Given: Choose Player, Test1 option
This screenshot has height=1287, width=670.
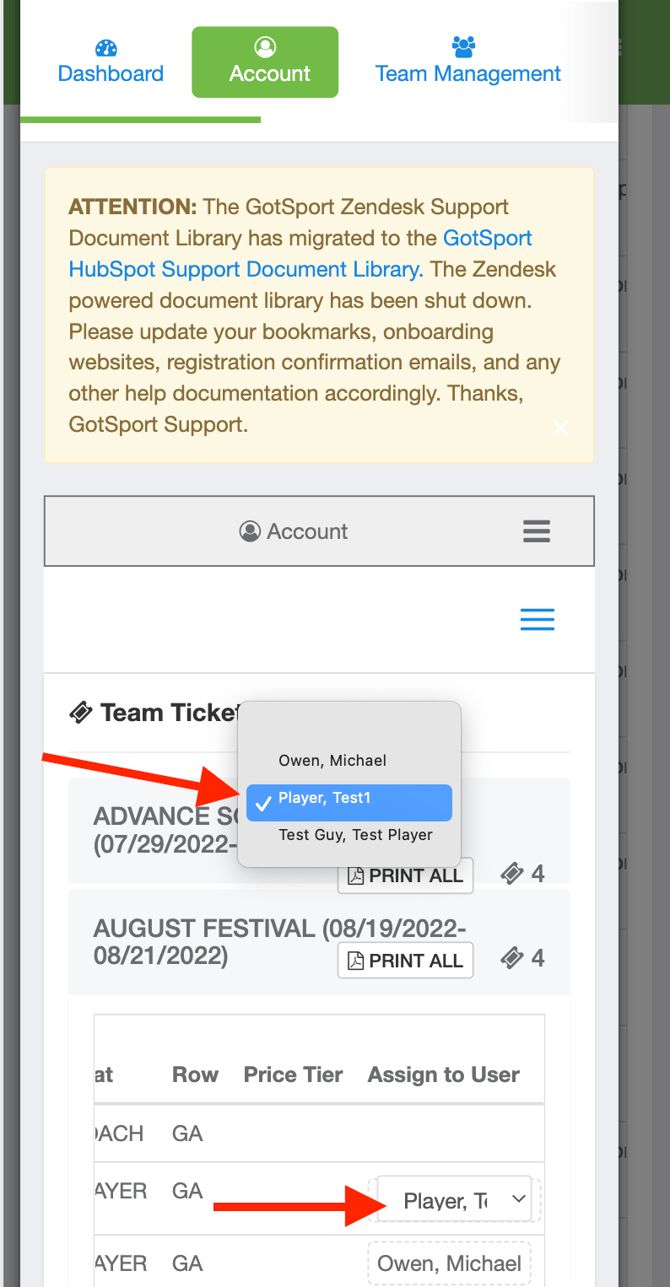Looking at the screenshot, I should 349,799.
